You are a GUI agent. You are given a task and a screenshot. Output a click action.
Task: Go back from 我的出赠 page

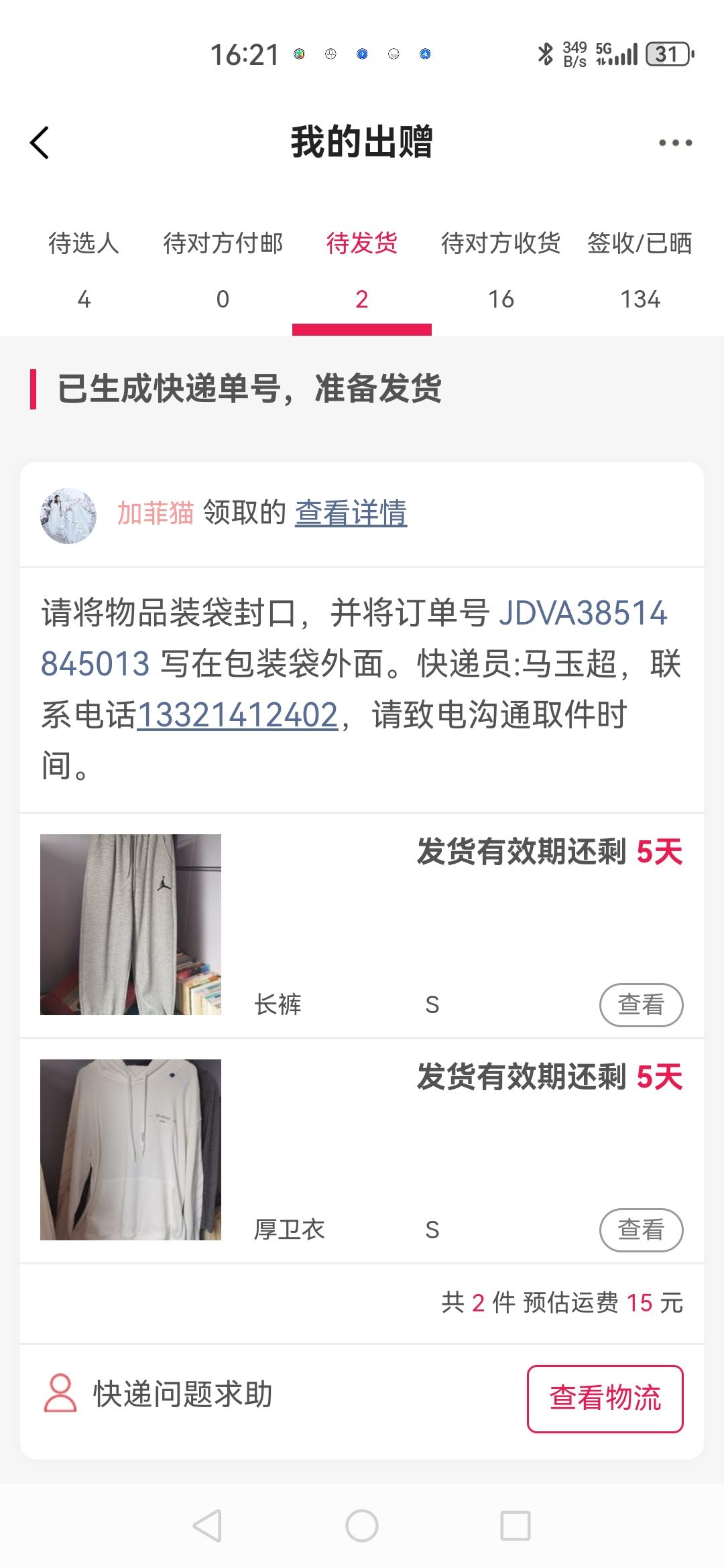point(40,143)
